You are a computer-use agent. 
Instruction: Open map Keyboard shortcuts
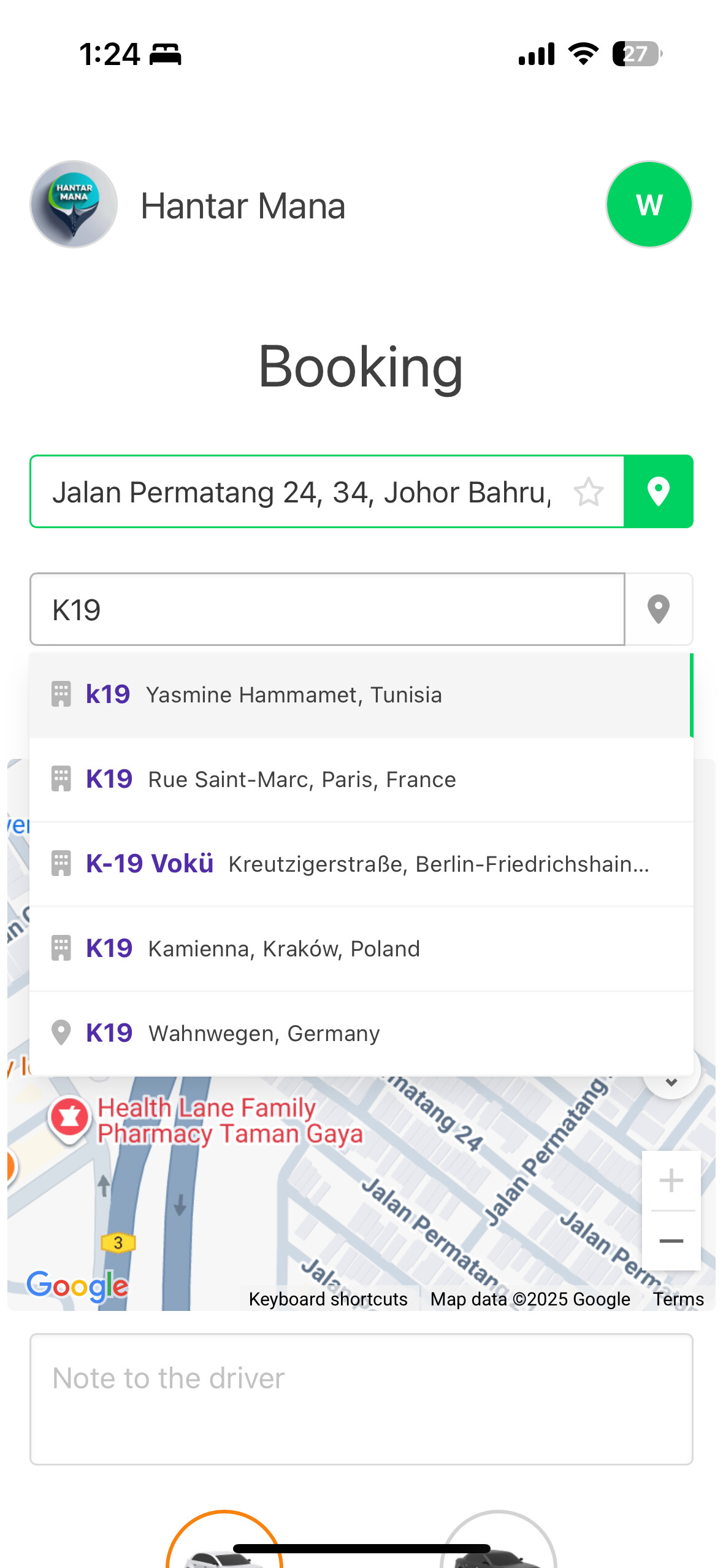pyautogui.click(x=328, y=1299)
